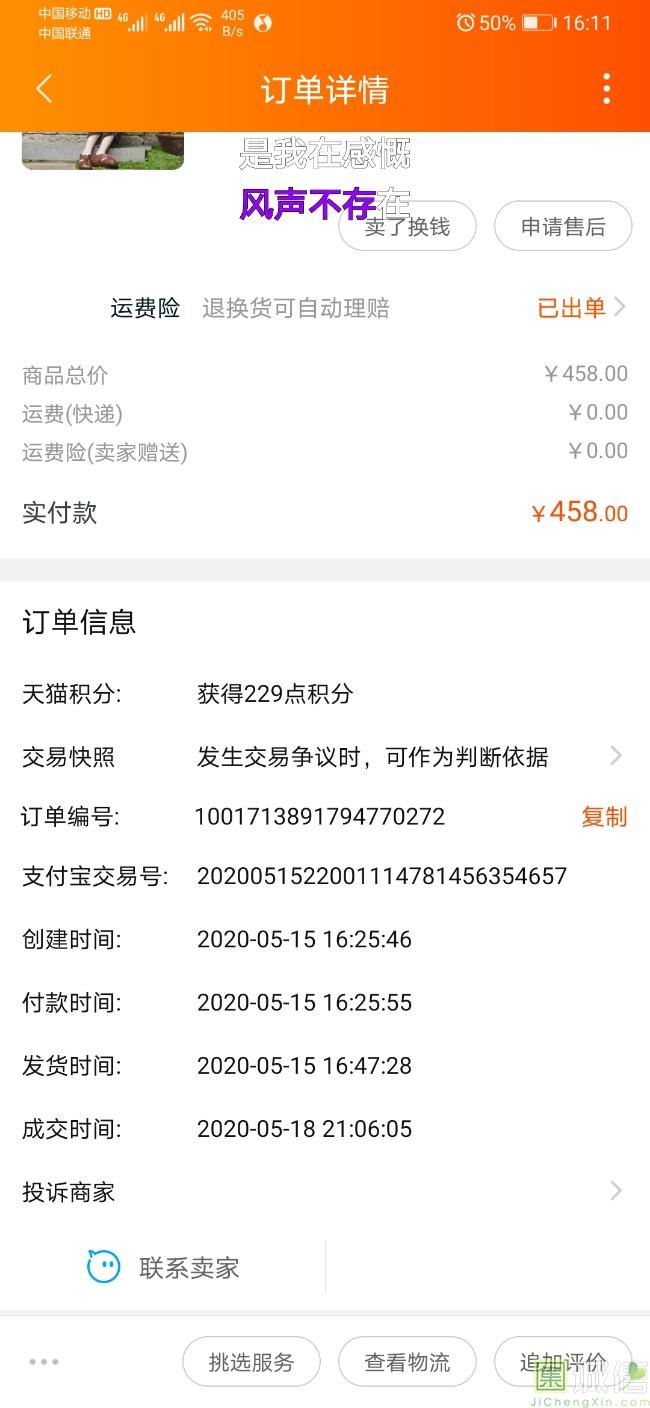
Task: Open the 运费险 已出单 details
Action: 581,308
